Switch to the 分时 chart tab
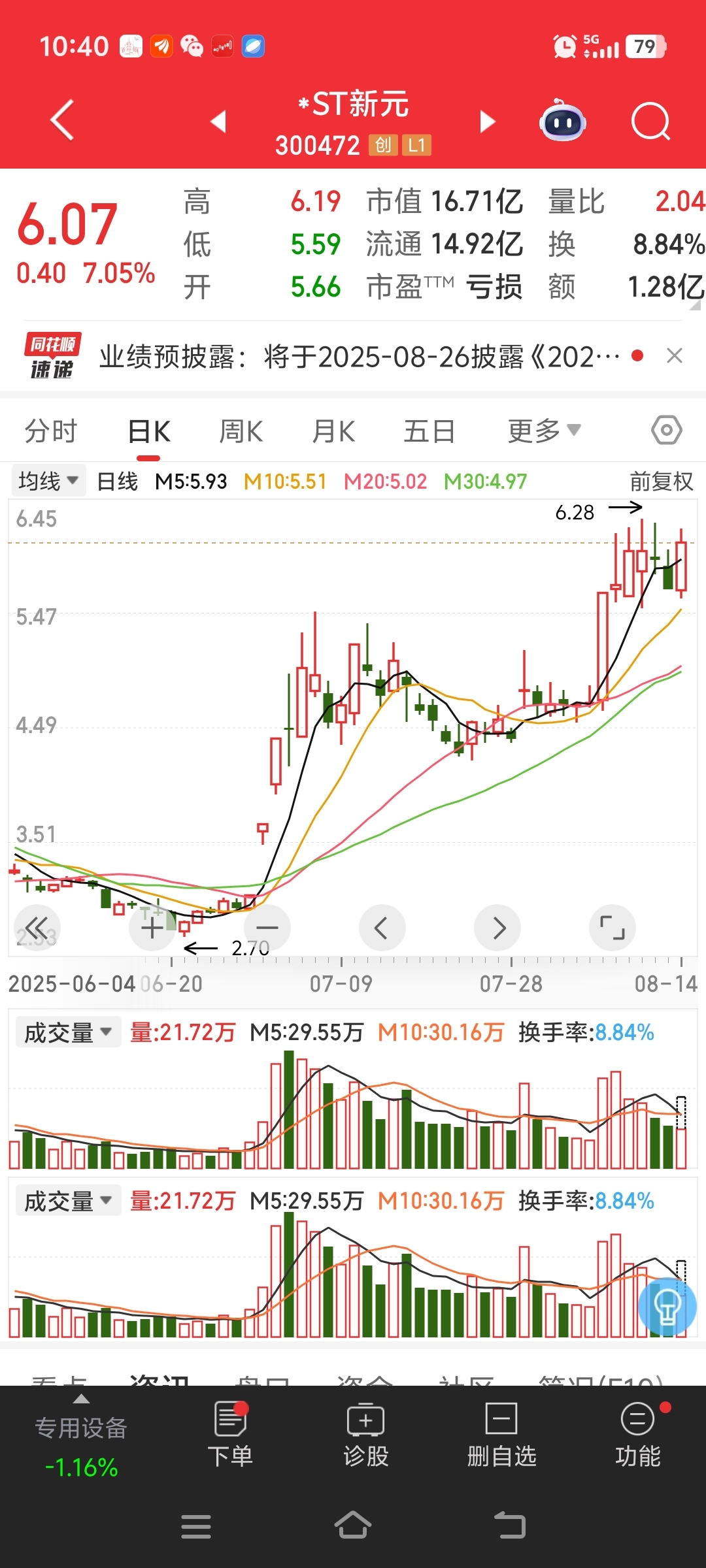The width and height of the screenshot is (706, 1568). (51, 431)
